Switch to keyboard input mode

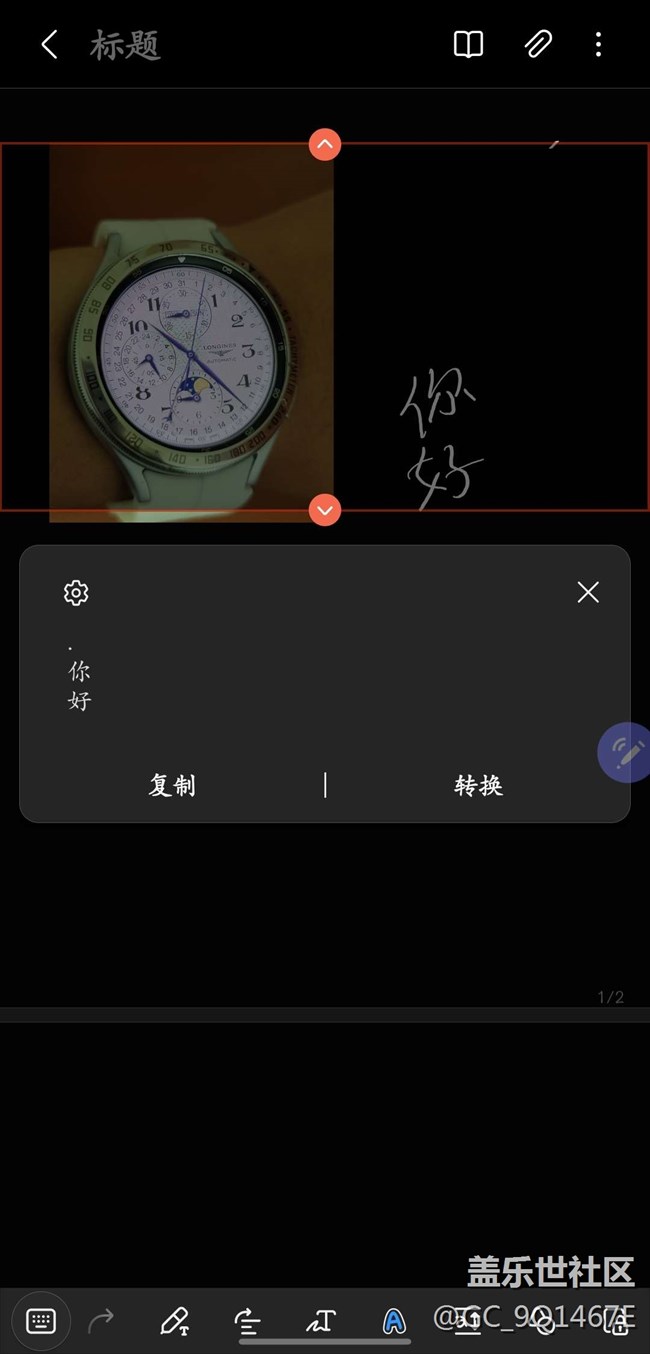tap(41, 1321)
